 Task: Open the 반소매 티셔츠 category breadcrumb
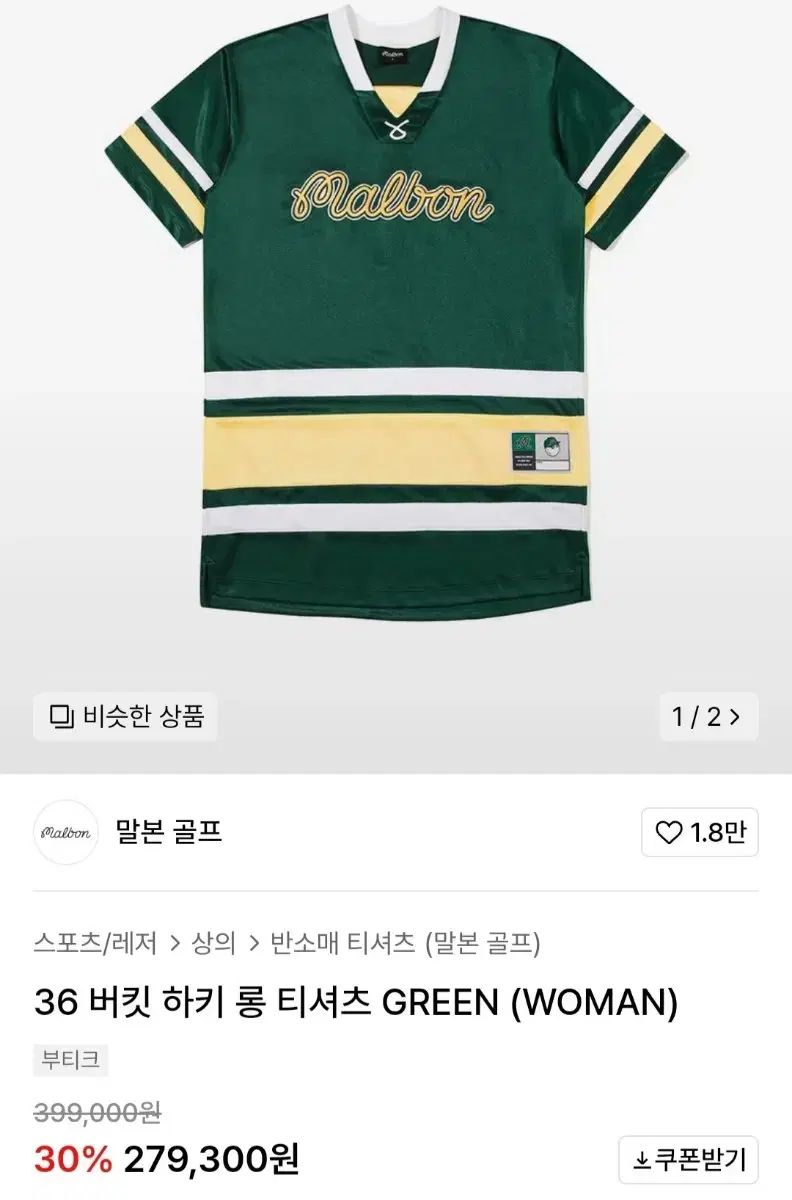pos(343,942)
